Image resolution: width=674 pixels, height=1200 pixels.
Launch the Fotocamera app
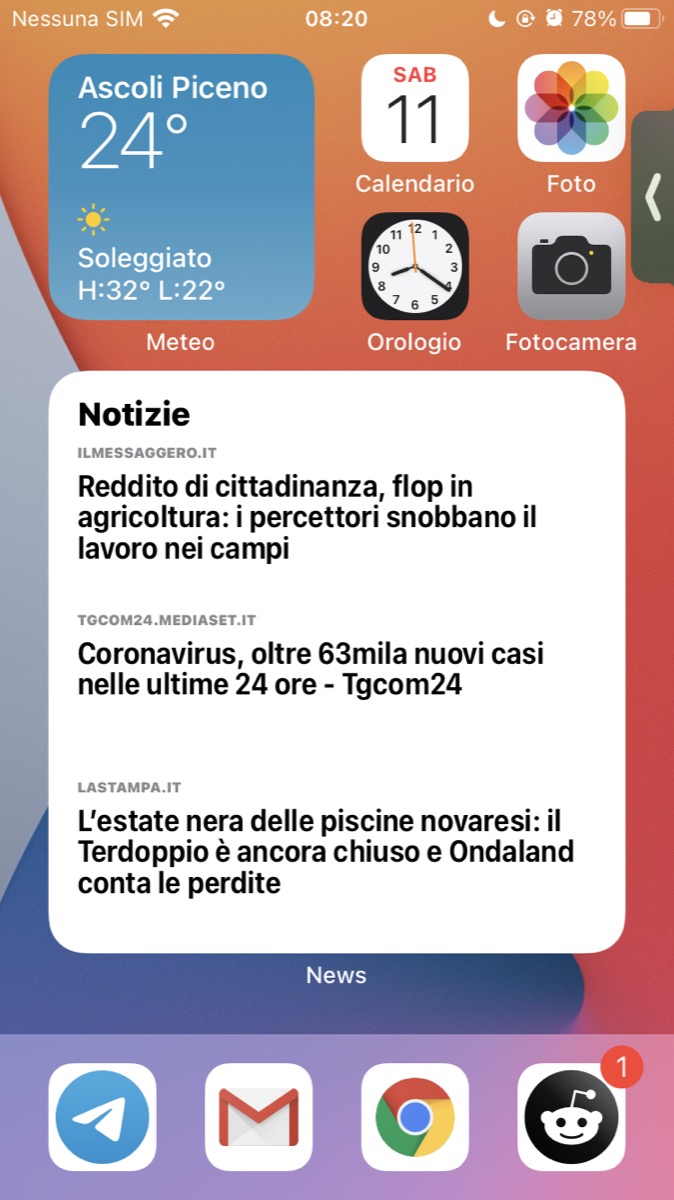click(571, 267)
